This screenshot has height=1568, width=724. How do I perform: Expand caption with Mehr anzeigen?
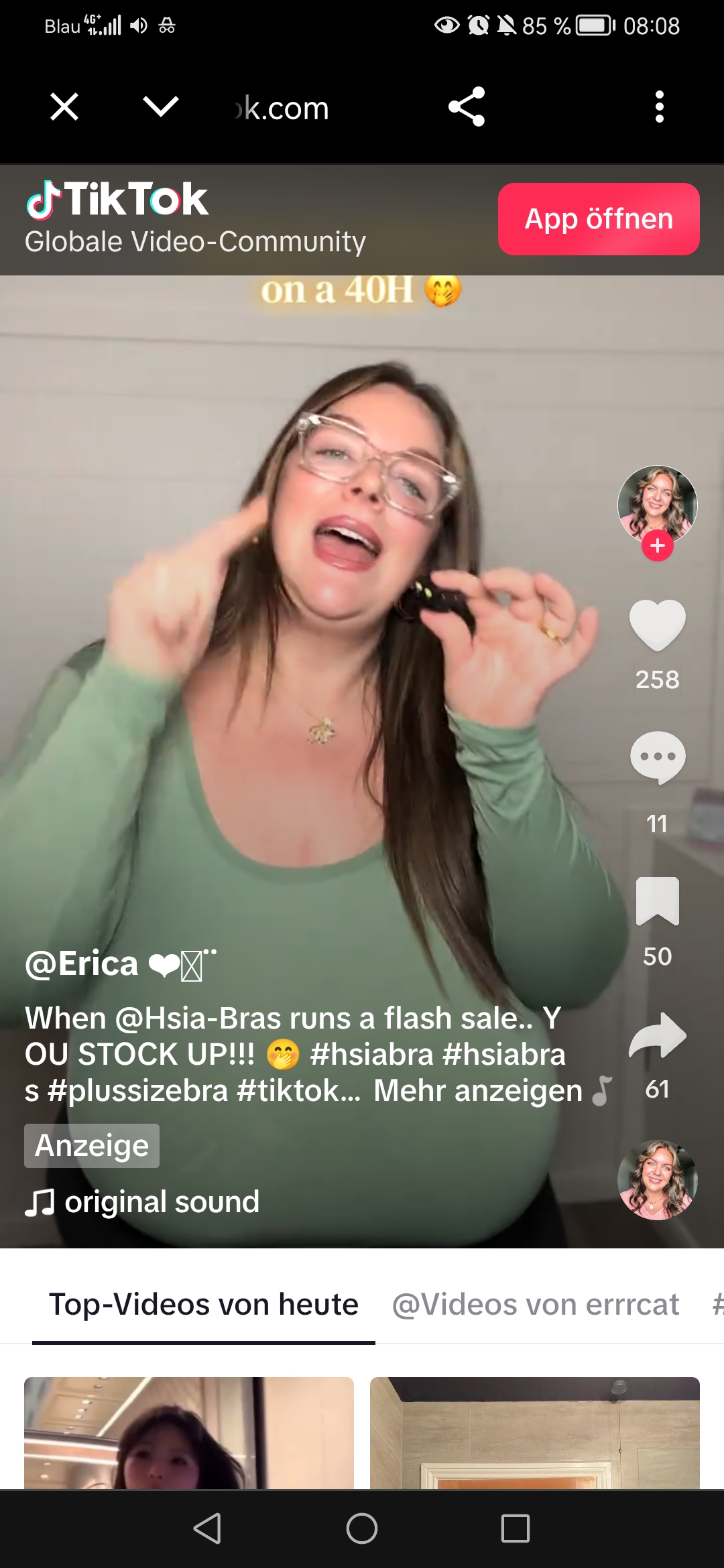pyautogui.click(x=478, y=1091)
